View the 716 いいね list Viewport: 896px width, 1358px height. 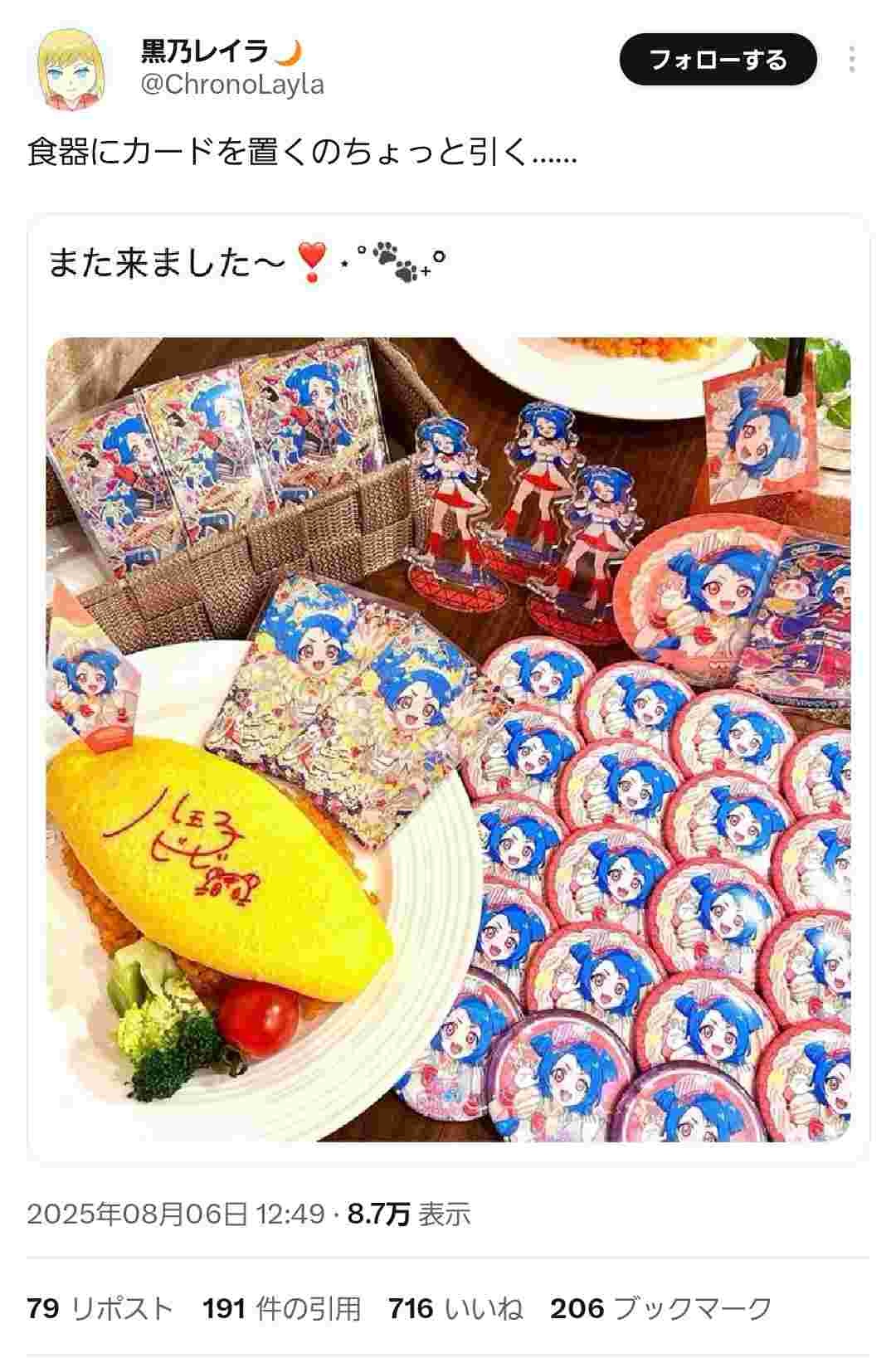click(455, 1309)
